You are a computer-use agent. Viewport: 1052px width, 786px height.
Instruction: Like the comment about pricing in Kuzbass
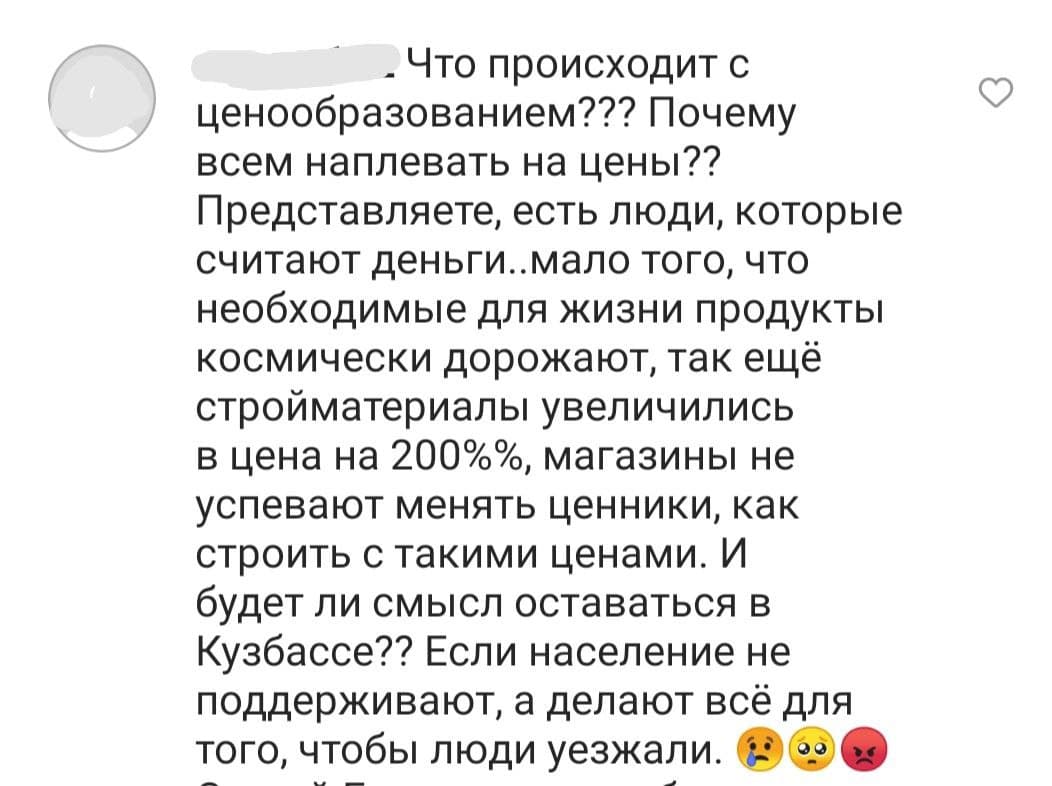(994, 93)
